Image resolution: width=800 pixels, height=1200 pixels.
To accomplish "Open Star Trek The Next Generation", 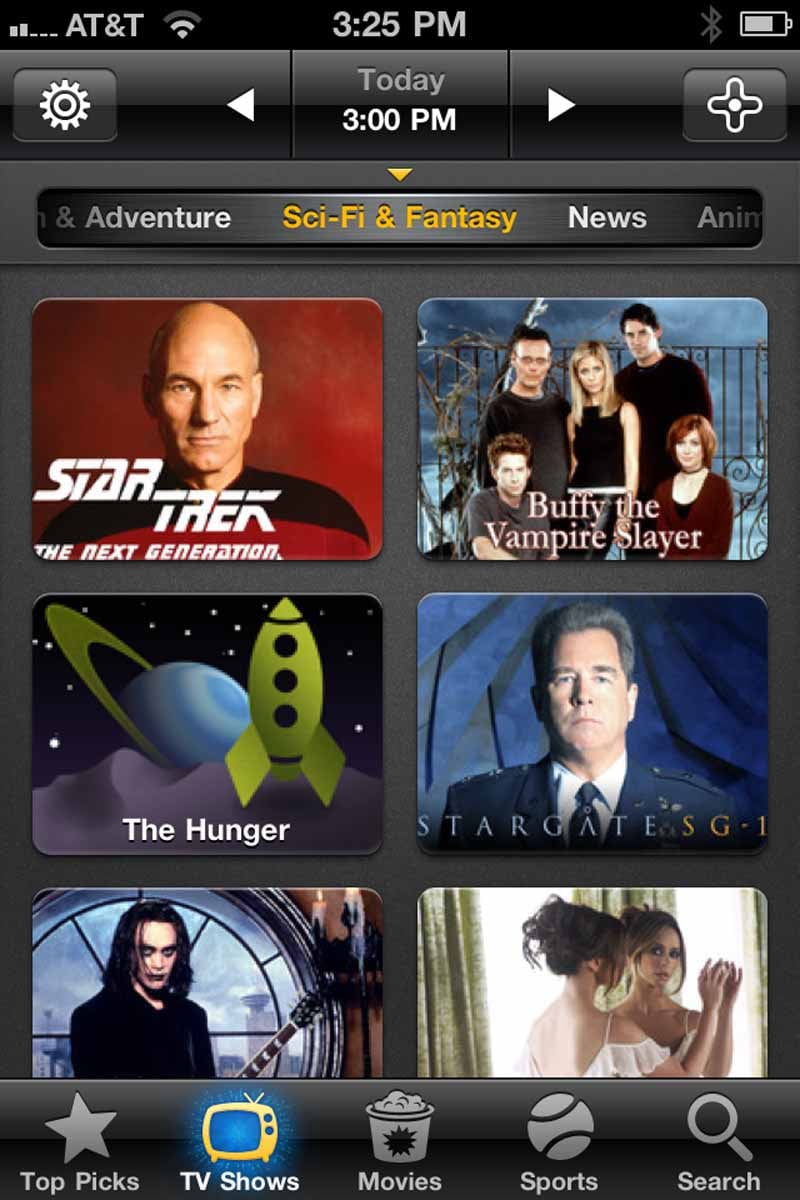I will click(x=207, y=429).
